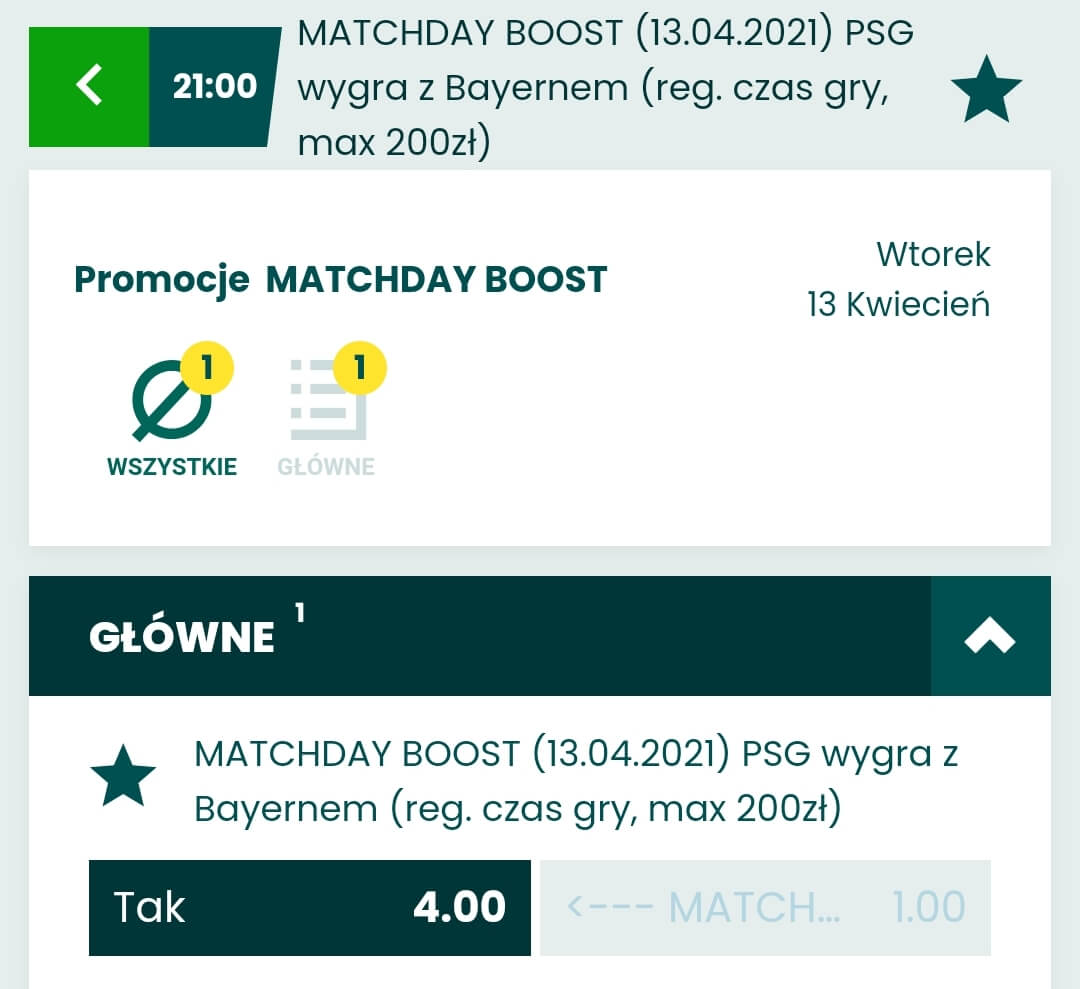Favorite this event with the header star
The image size is (1080, 989).
985,88
